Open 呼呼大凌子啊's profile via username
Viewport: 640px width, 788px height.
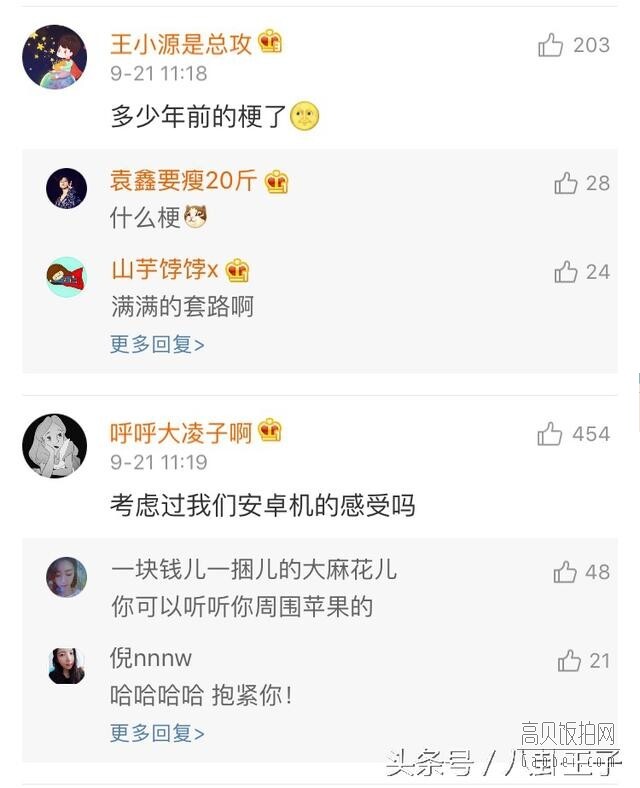click(181, 432)
